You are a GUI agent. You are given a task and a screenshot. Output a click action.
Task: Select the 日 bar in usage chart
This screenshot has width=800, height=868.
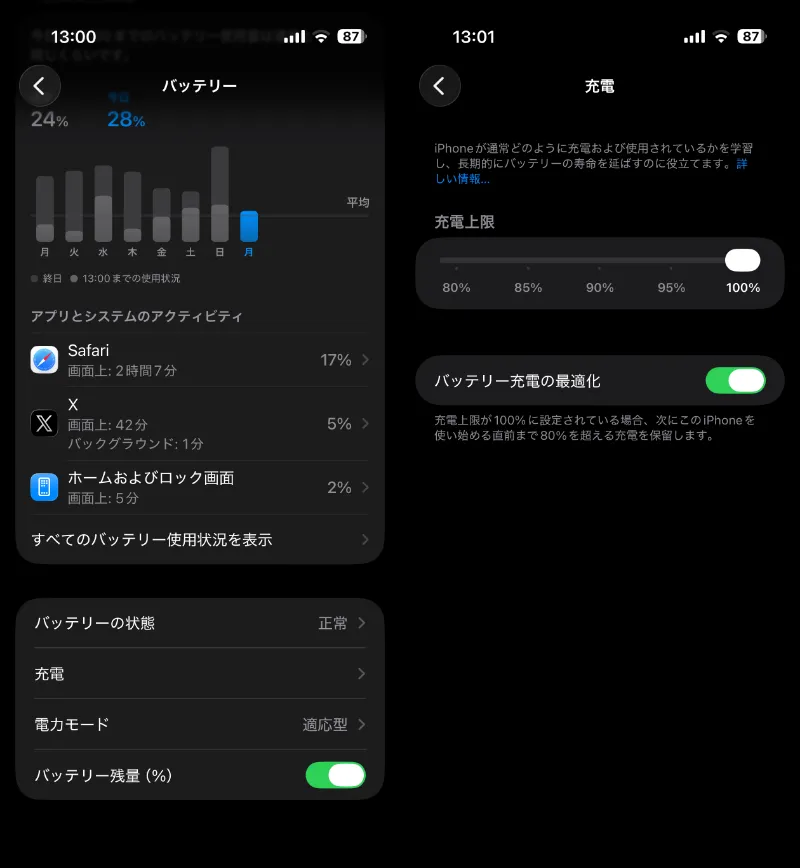pyautogui.click(x=220, y=195)
